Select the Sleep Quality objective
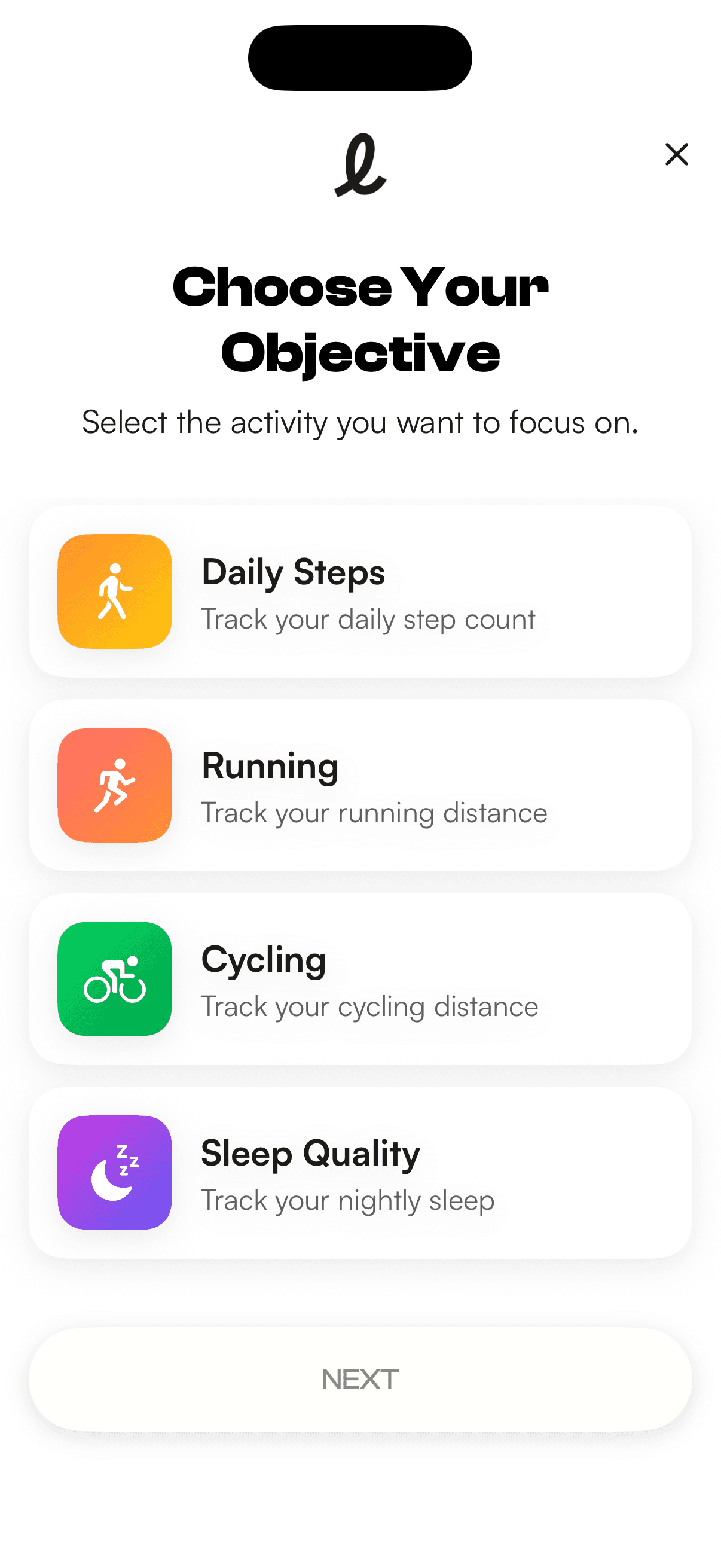This screenshot has height=1568, width=721. coord(360,1172)
